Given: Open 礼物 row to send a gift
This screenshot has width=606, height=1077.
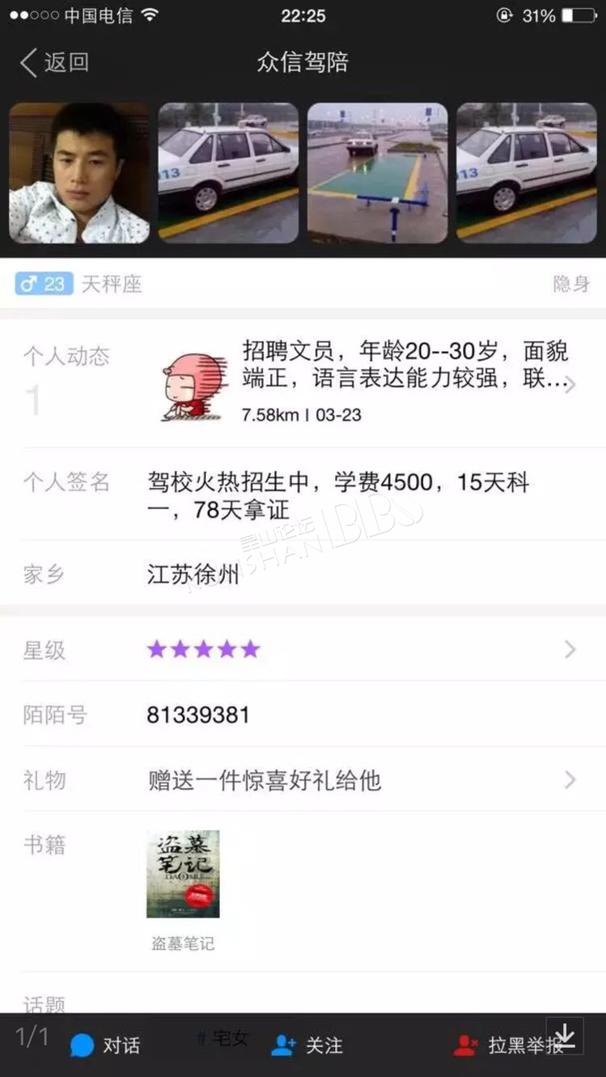Looking at the screenshot, I should (303, 780).
